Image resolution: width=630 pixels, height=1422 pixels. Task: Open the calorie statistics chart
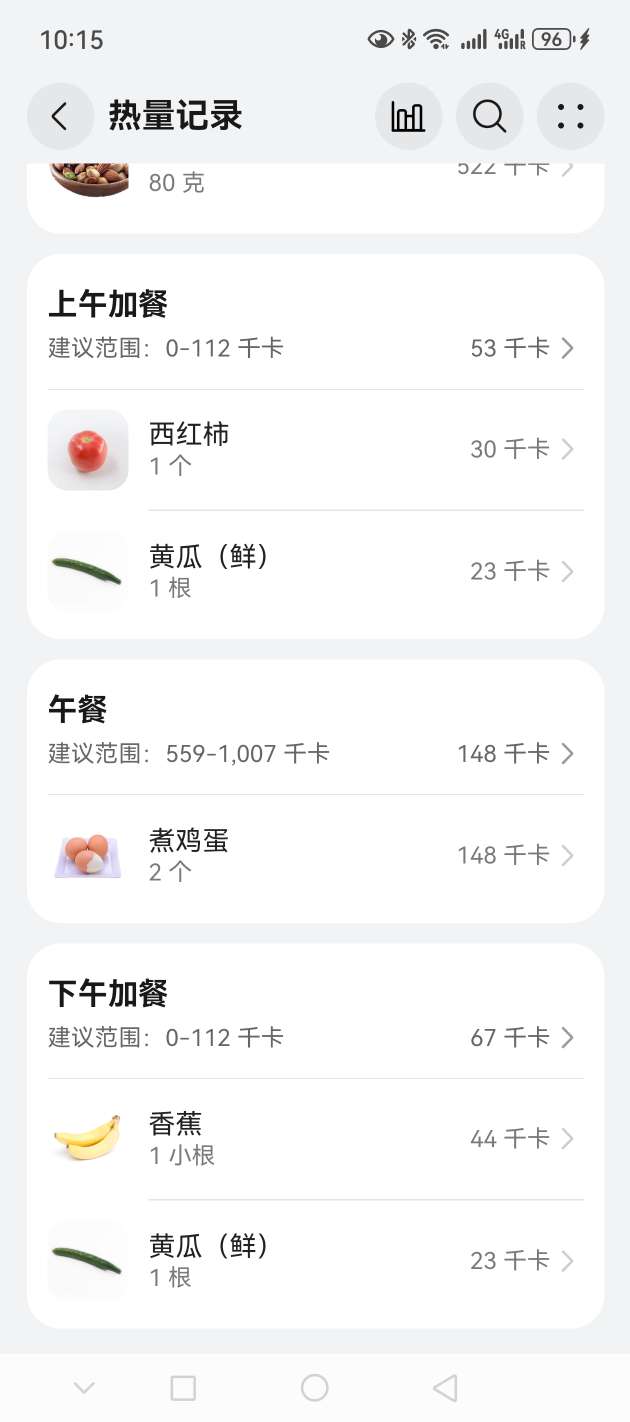(x=408, y=117)
